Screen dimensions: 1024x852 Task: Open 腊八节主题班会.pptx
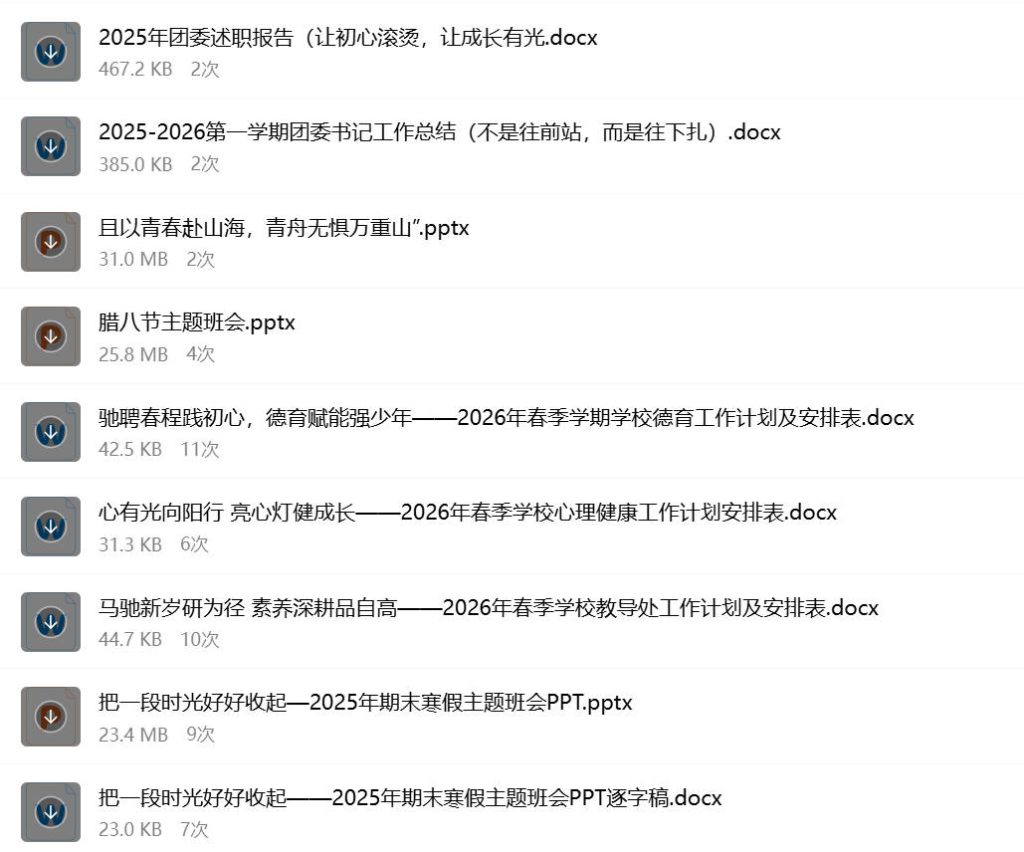[197, 323]
